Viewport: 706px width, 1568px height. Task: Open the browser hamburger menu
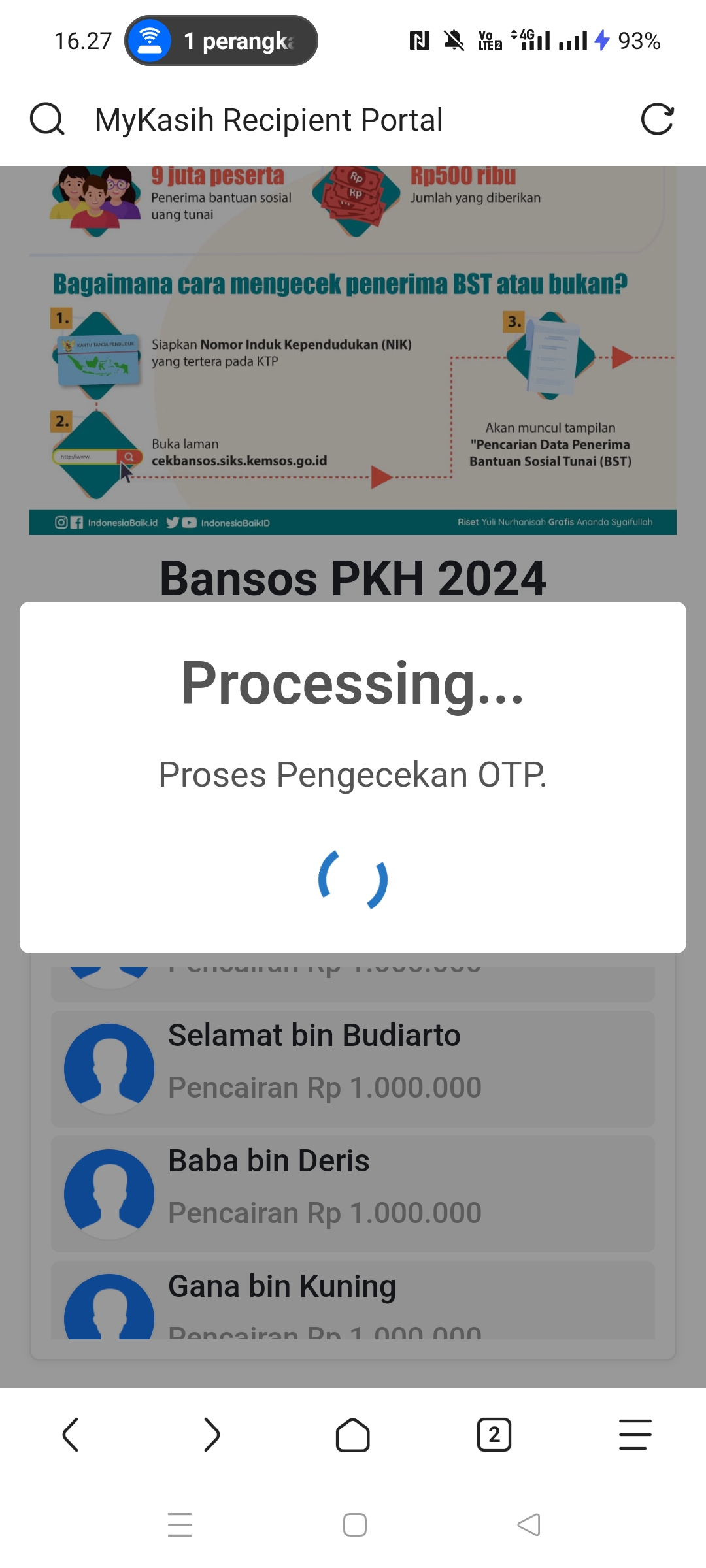(x=635, y=1435)
